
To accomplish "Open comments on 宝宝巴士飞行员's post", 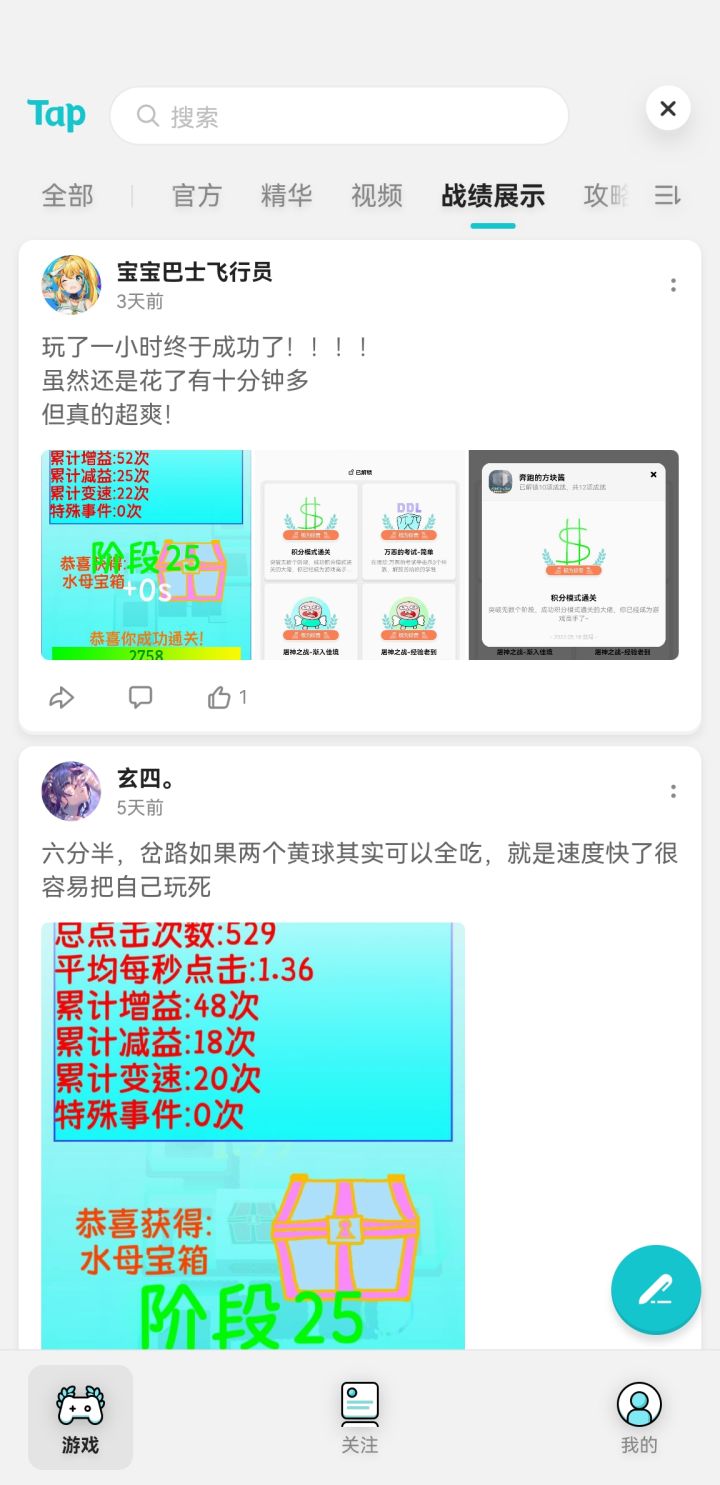I will (x=140, y=697).
